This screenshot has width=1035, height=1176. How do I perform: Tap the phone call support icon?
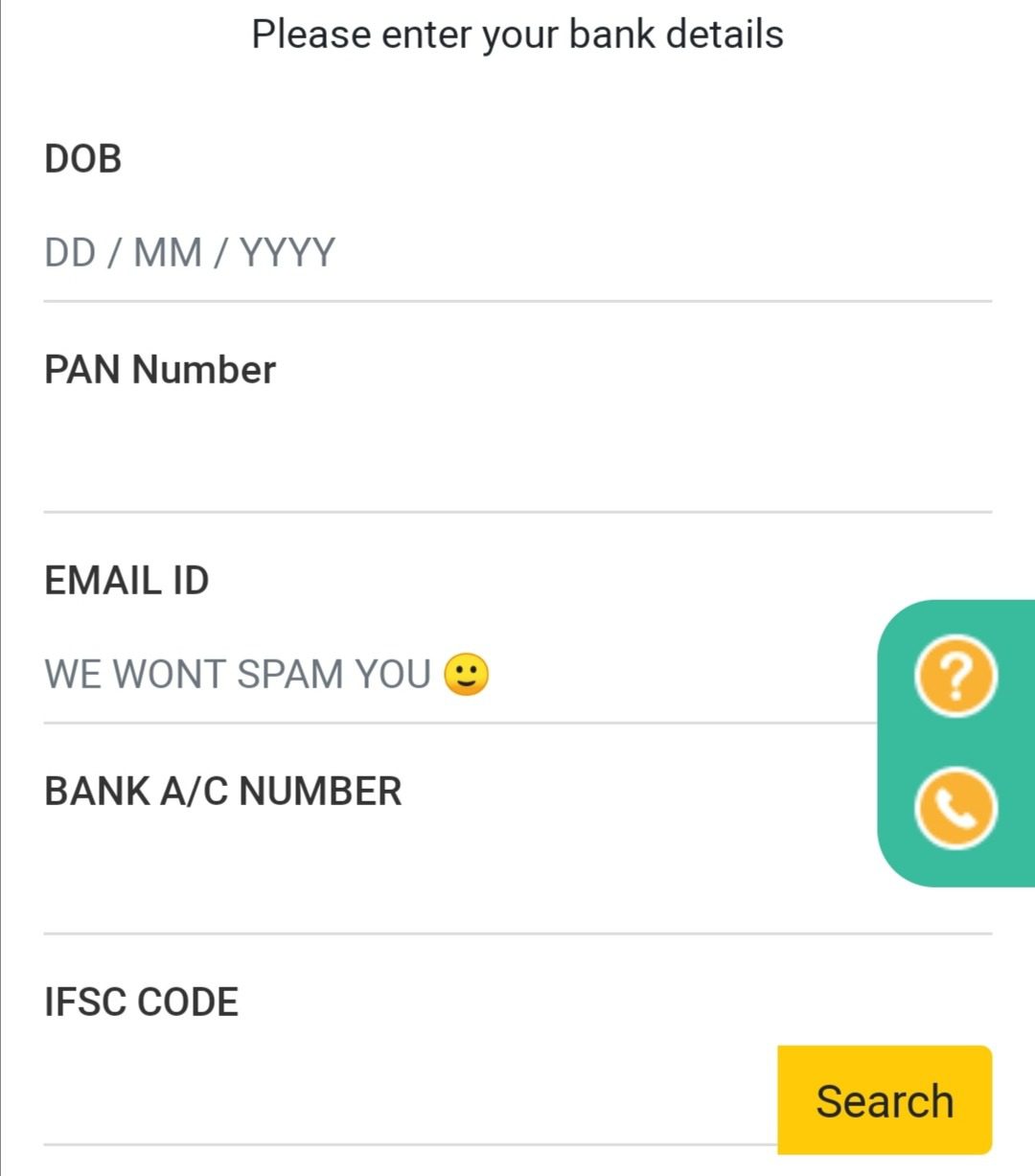click(x=955, y=809)
